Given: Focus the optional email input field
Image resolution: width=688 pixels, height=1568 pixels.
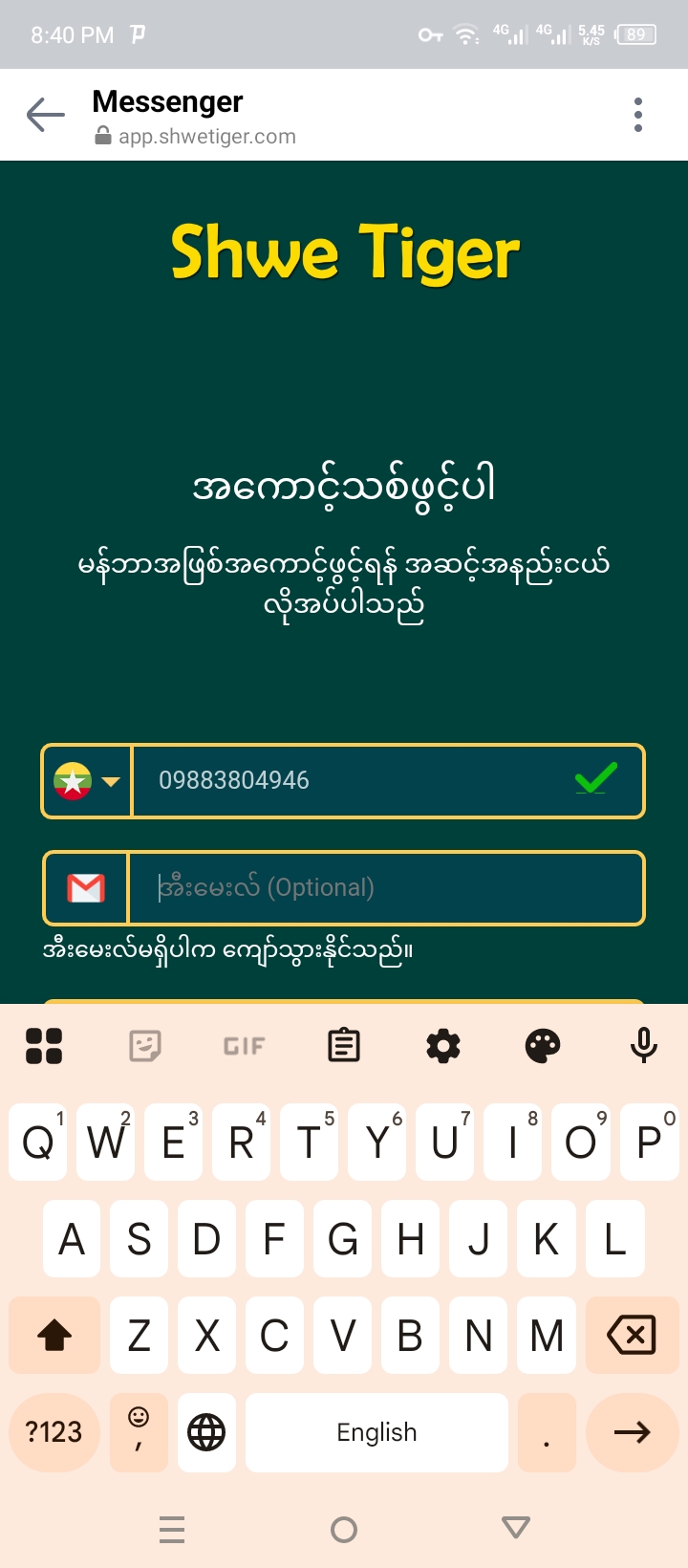Looking at the screenshot, I should click(382, 888).
